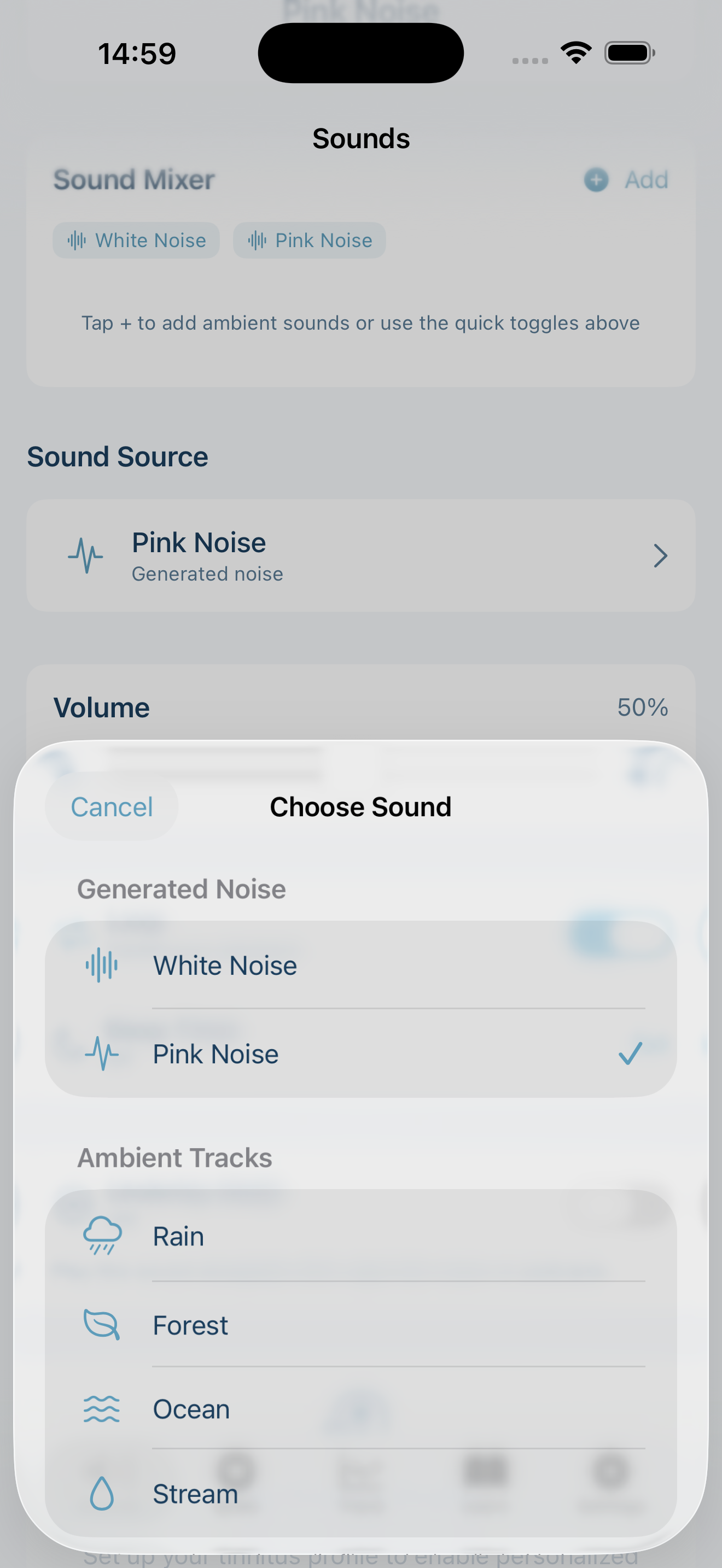Toggle the White Noise quick toggle chip
This screenshot has height=1568, width=722.
click(x=136, y=241)
